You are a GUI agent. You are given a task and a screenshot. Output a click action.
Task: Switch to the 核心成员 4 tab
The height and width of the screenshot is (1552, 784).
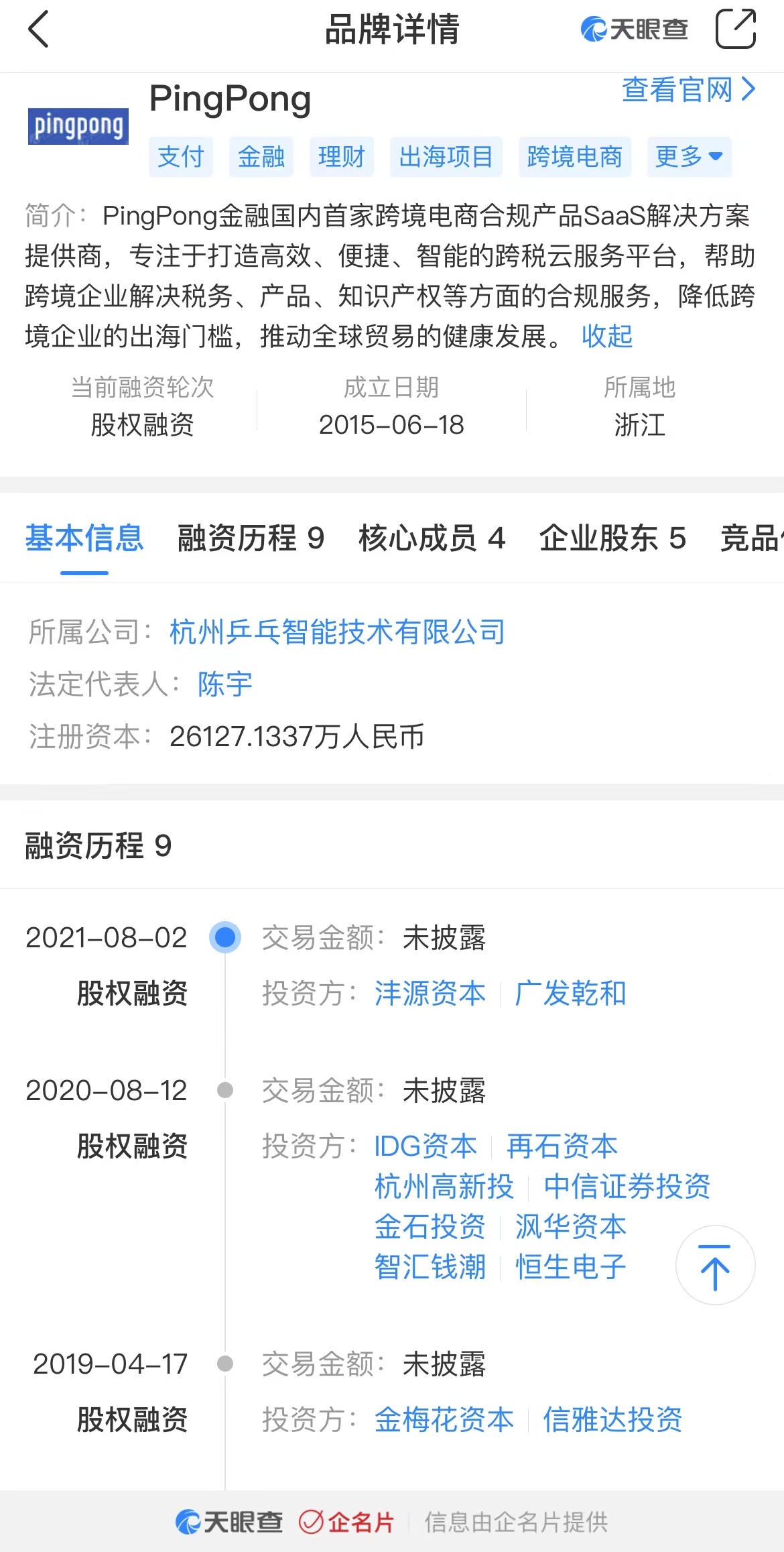(x=432, y=538)
